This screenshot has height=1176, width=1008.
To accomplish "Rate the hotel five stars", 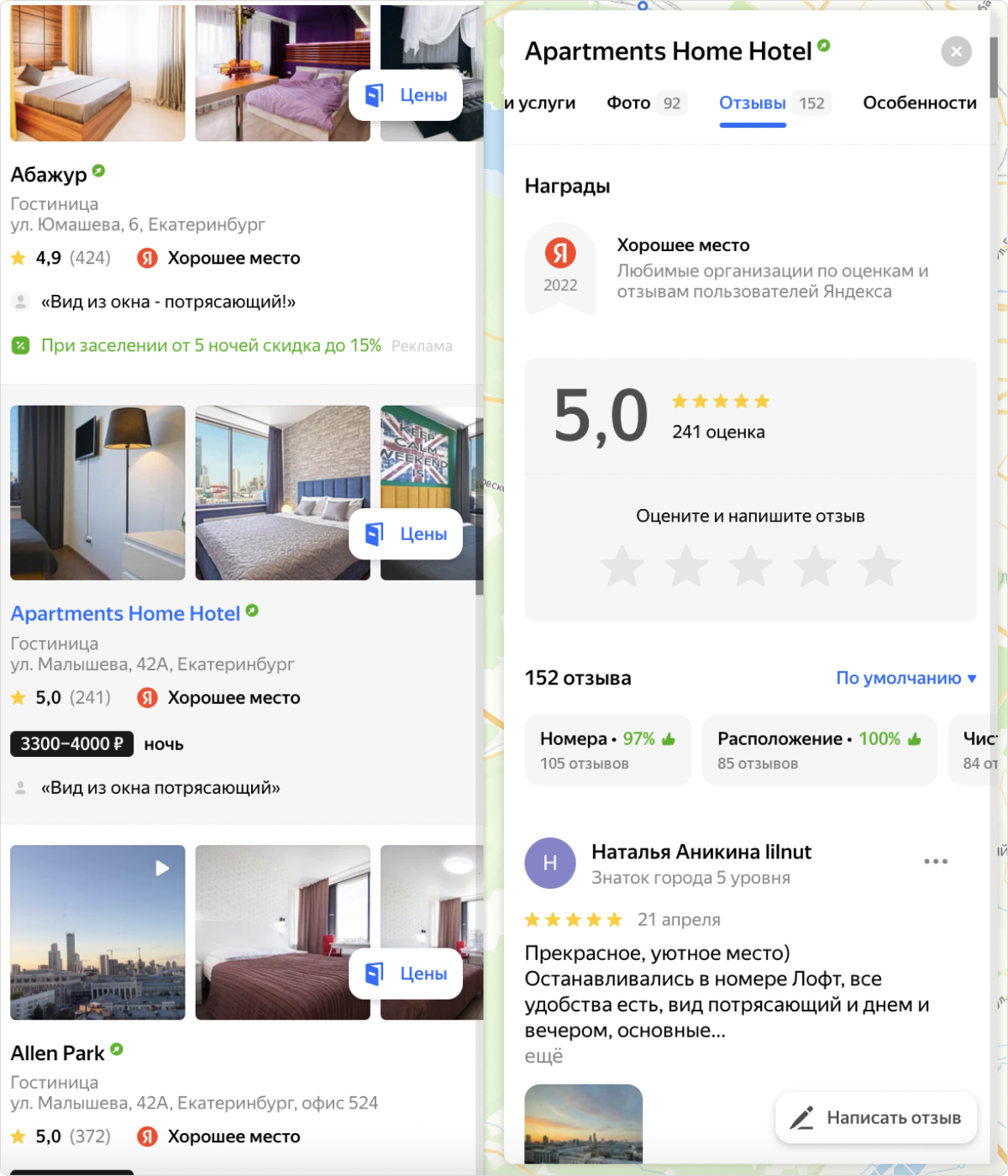I will (879, 566).
